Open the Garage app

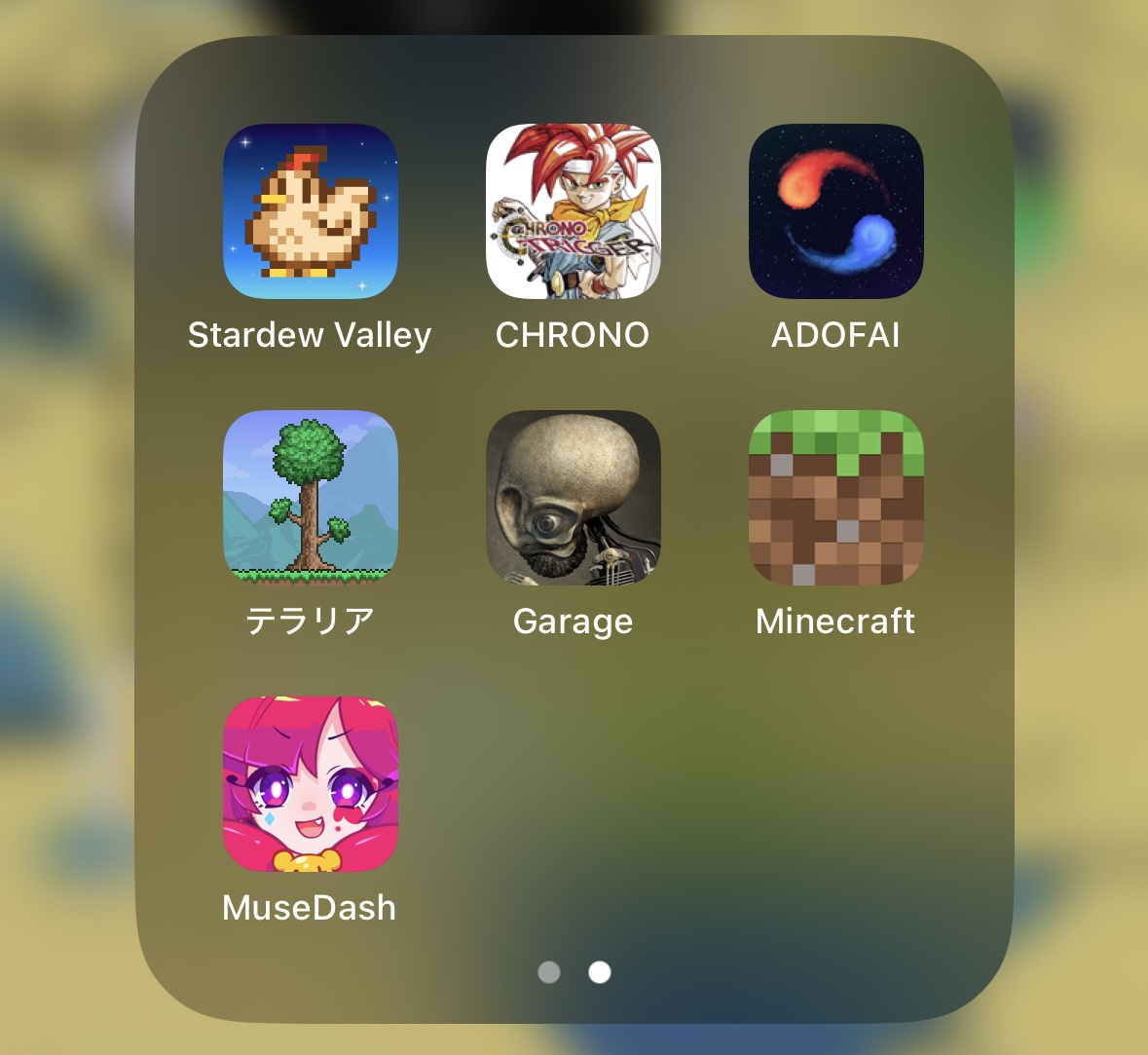(573, 498)
